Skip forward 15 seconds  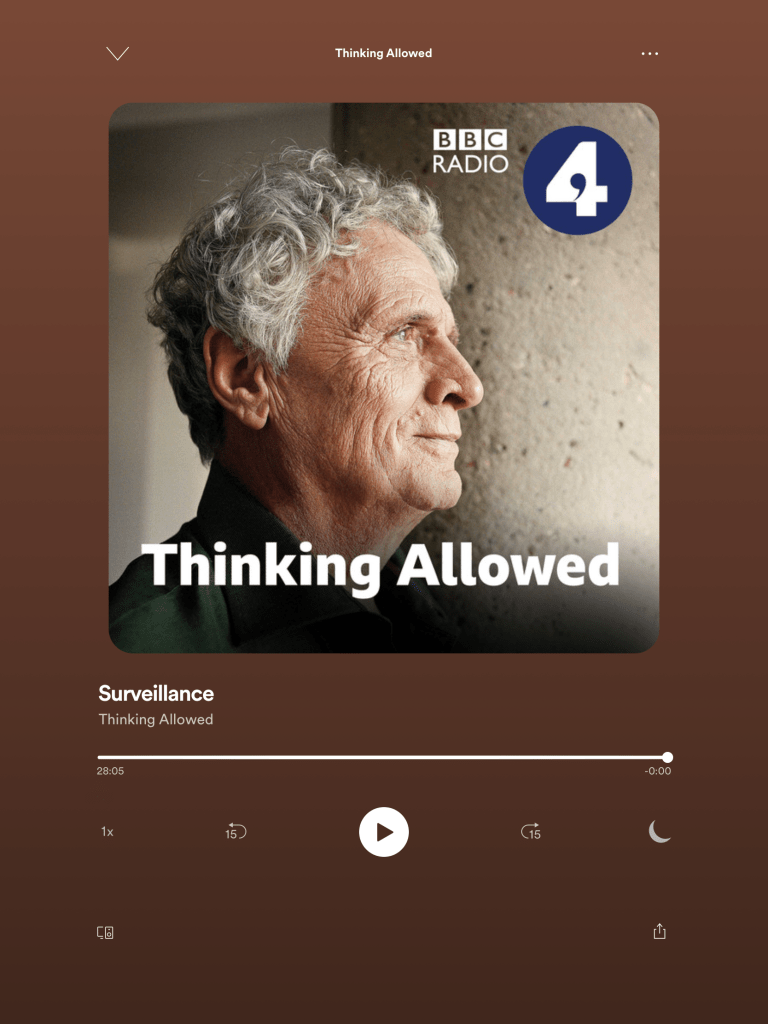click(531, 831)
